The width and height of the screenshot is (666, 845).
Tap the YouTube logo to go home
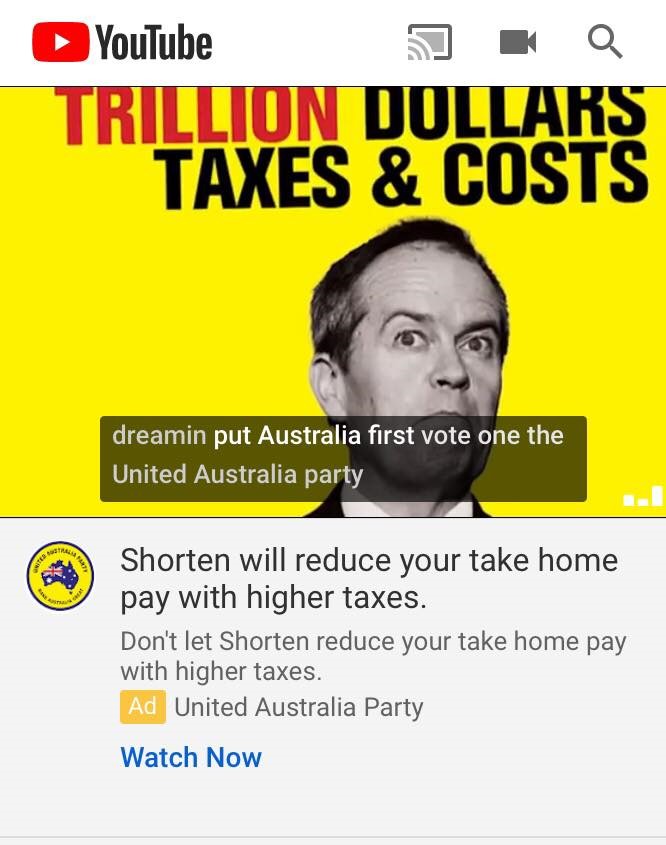pyautogui.click(x=122, y=43)
